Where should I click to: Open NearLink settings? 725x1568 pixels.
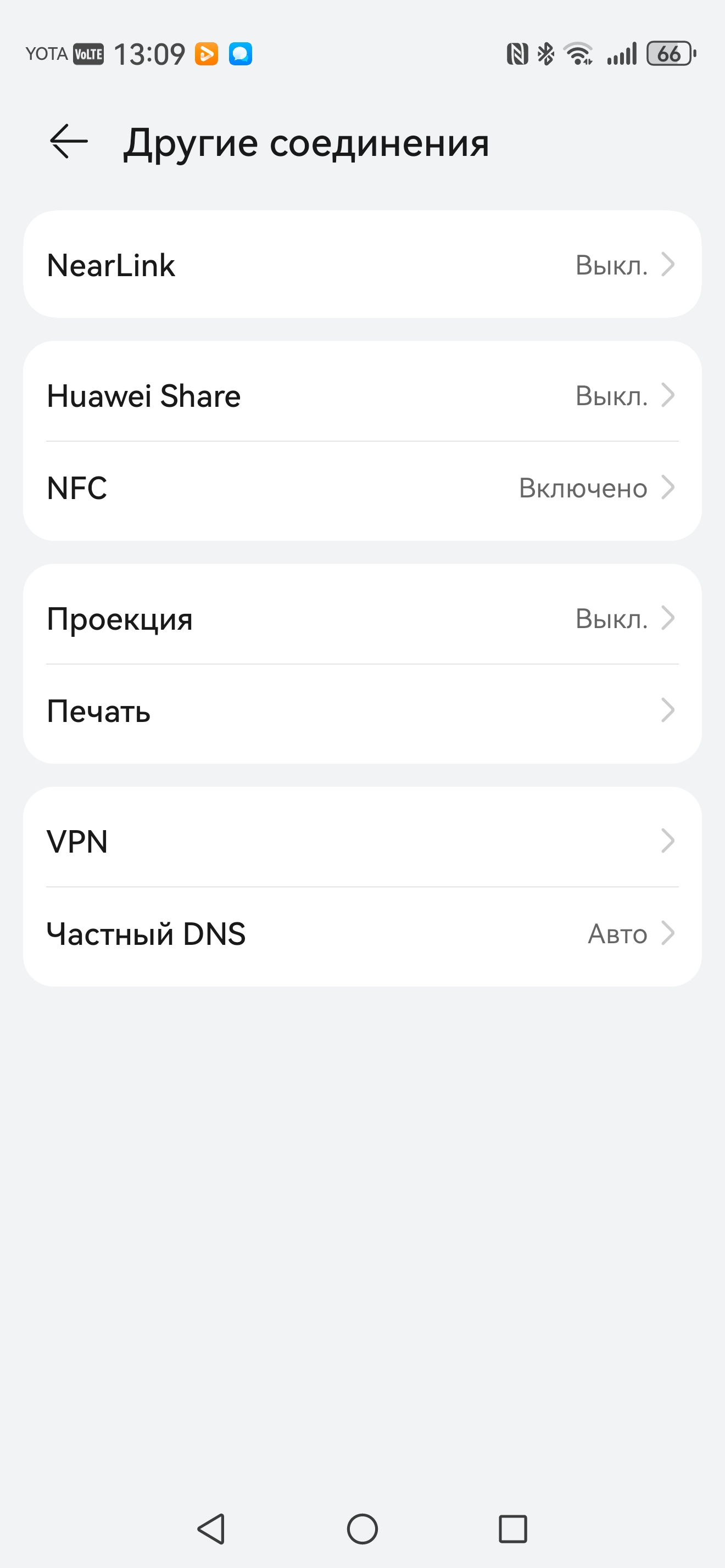(x=361, y=265)
